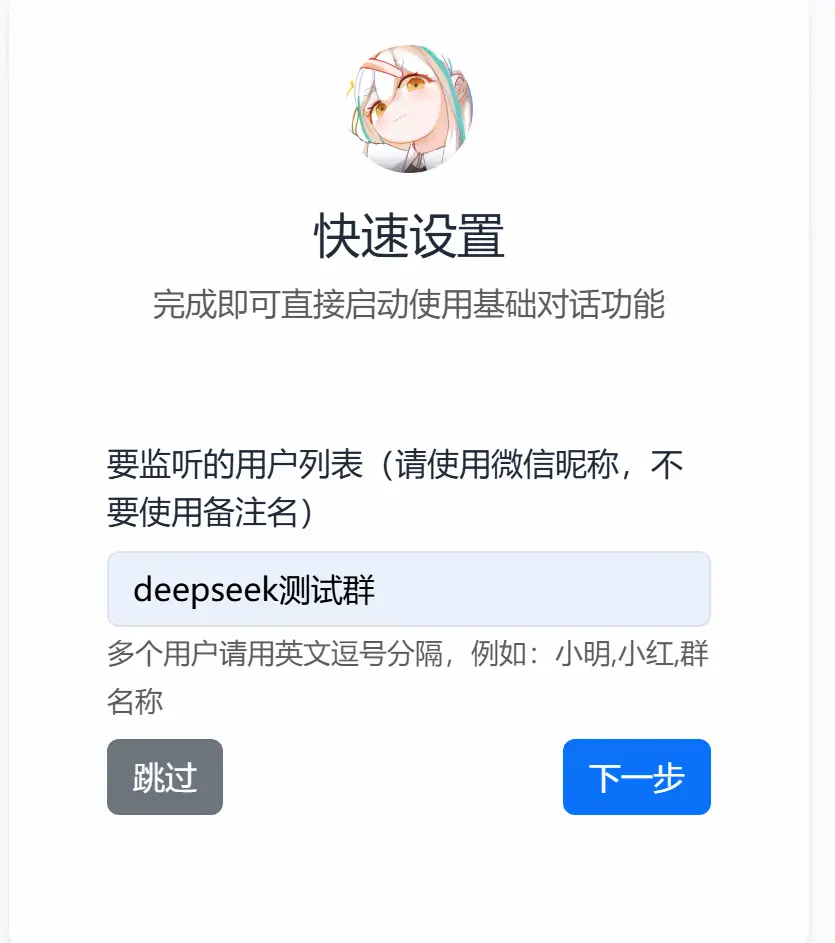Continue with the 下一步 button

click(636, 777)
